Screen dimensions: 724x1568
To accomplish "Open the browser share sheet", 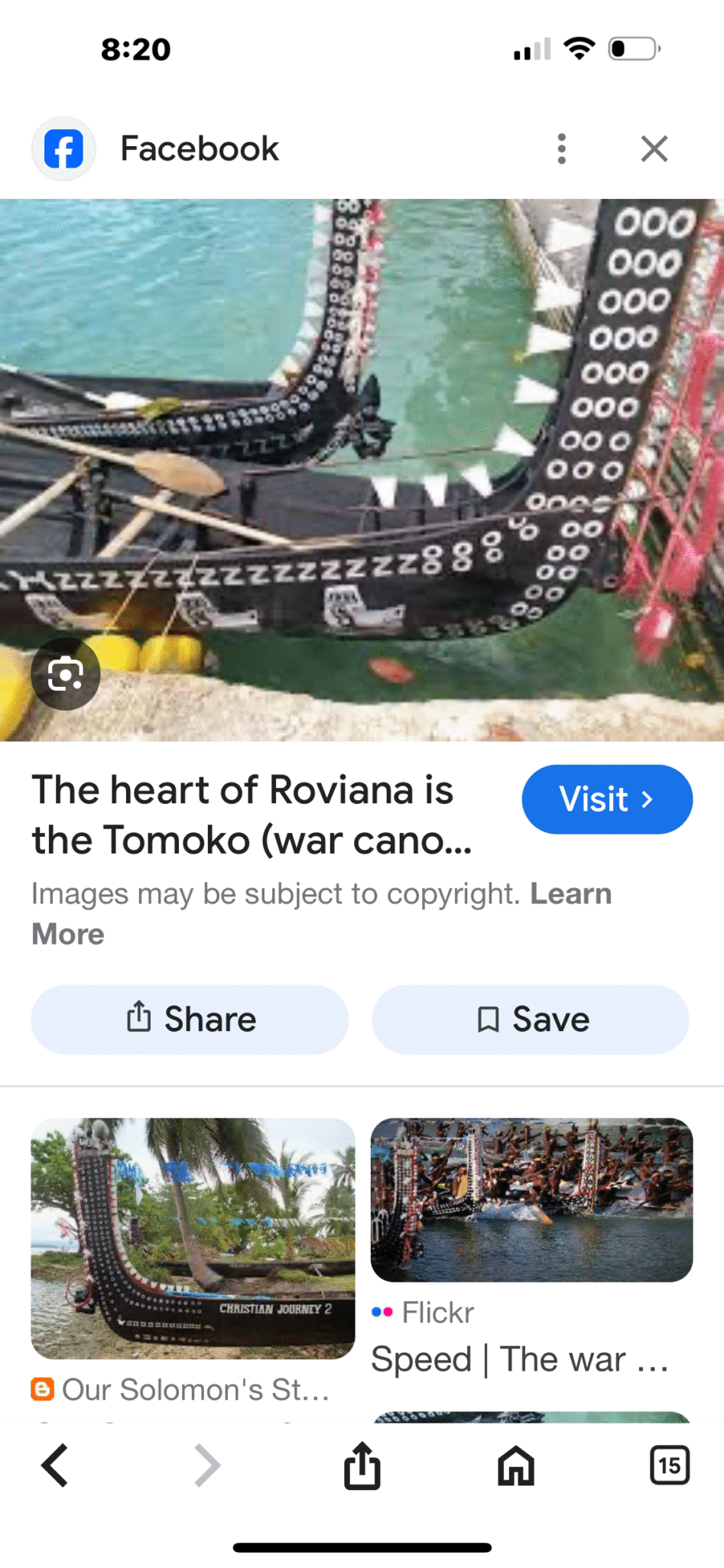I will pos(362,1466).
